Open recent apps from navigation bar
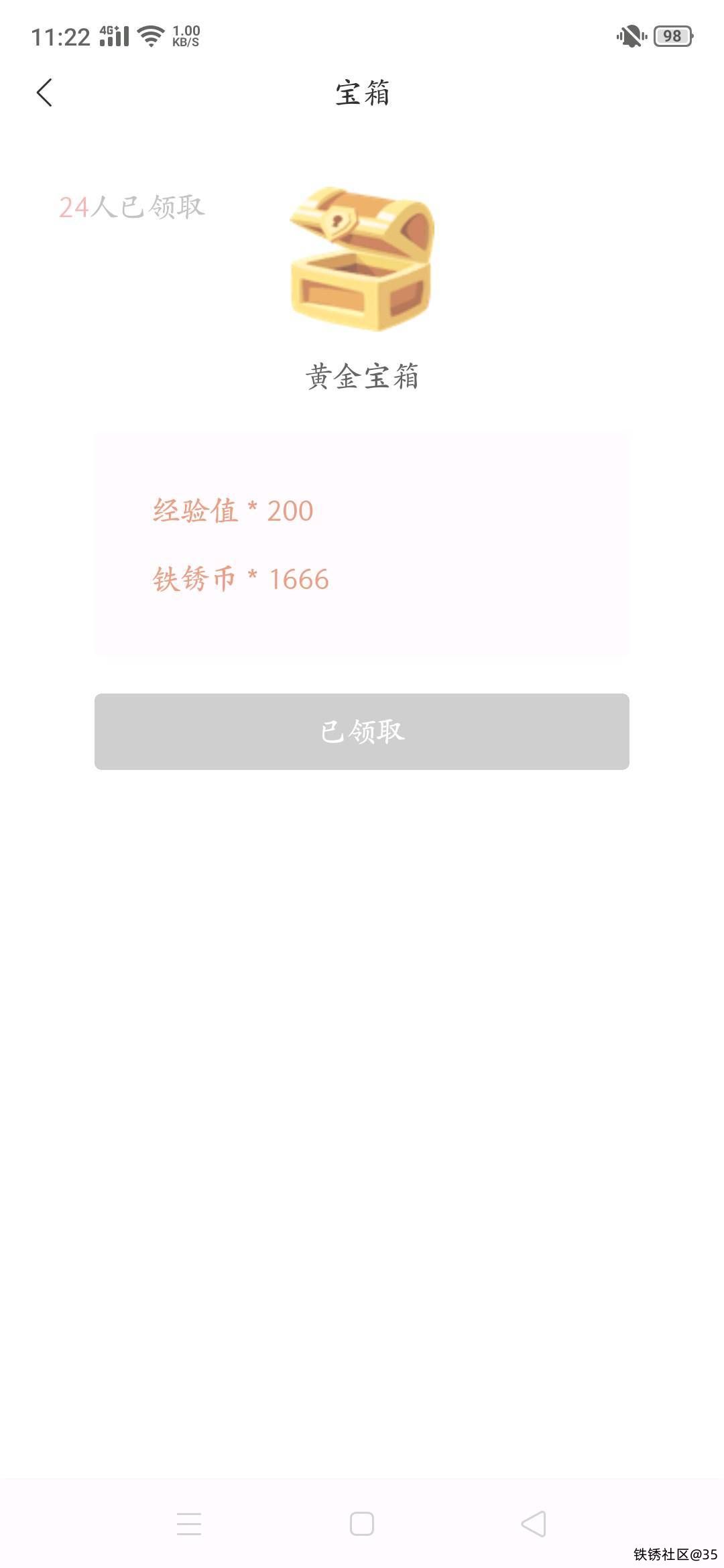The height and width of the screenshot is (1568, 724). tap(189, 1523)
